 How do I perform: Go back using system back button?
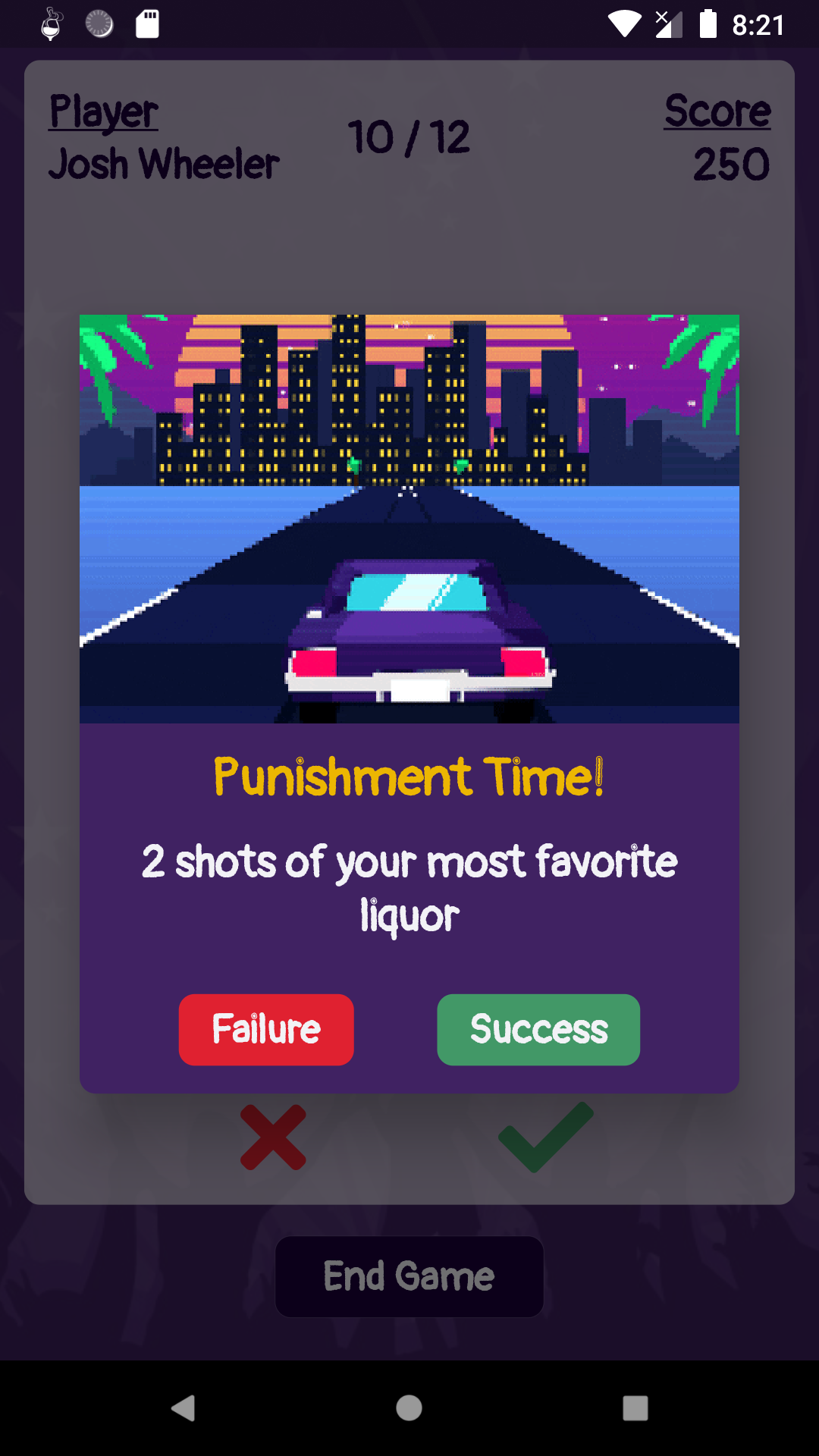pos(183,1408)
